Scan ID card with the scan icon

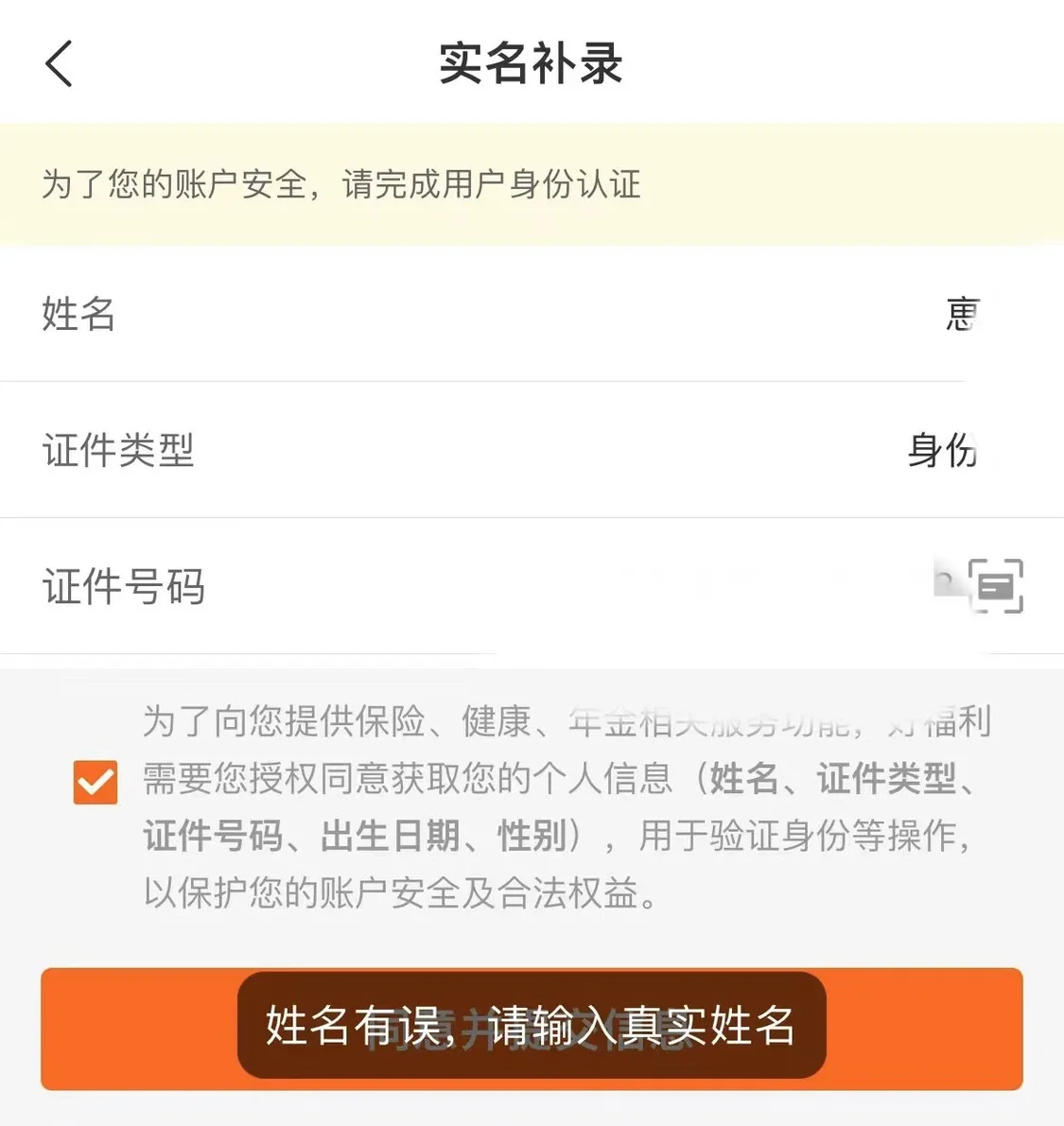click(x=996, y=586)
